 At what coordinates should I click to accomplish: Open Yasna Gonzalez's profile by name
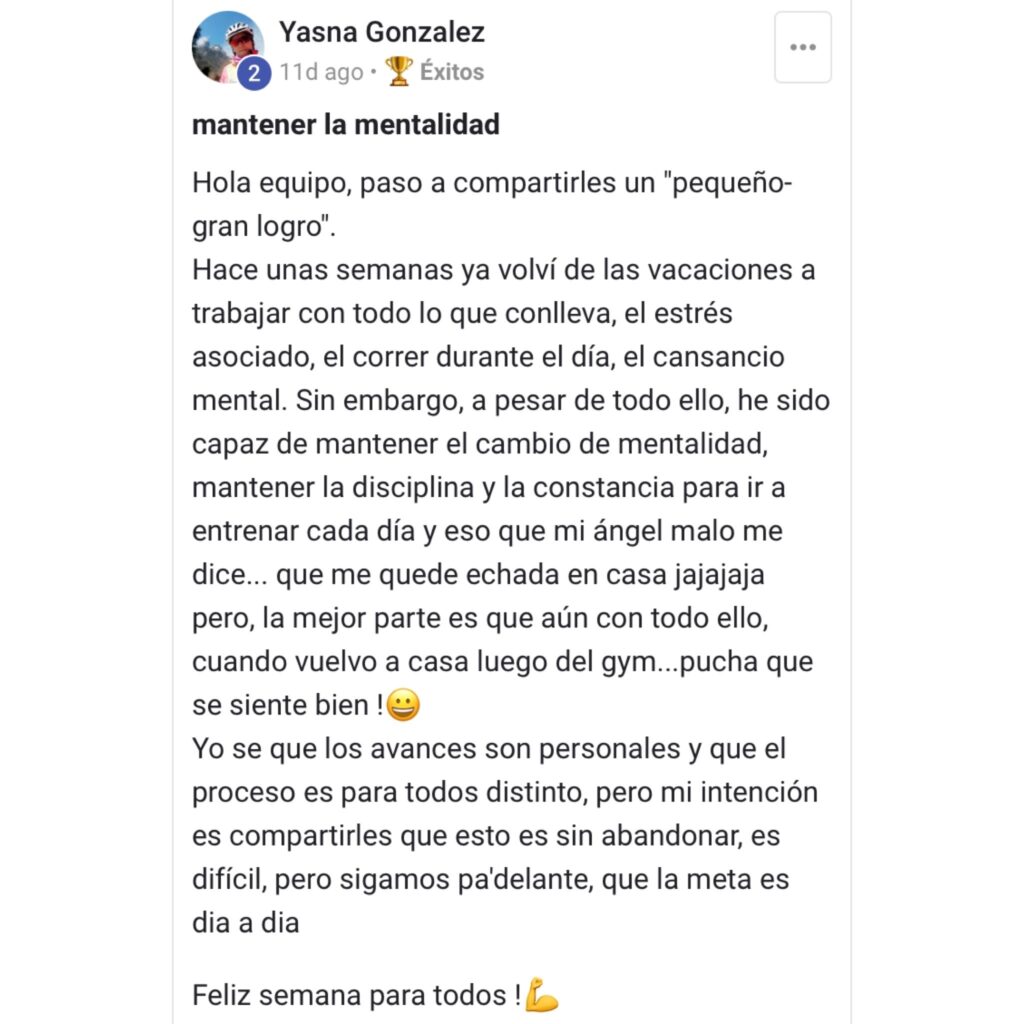pos(381,32)
